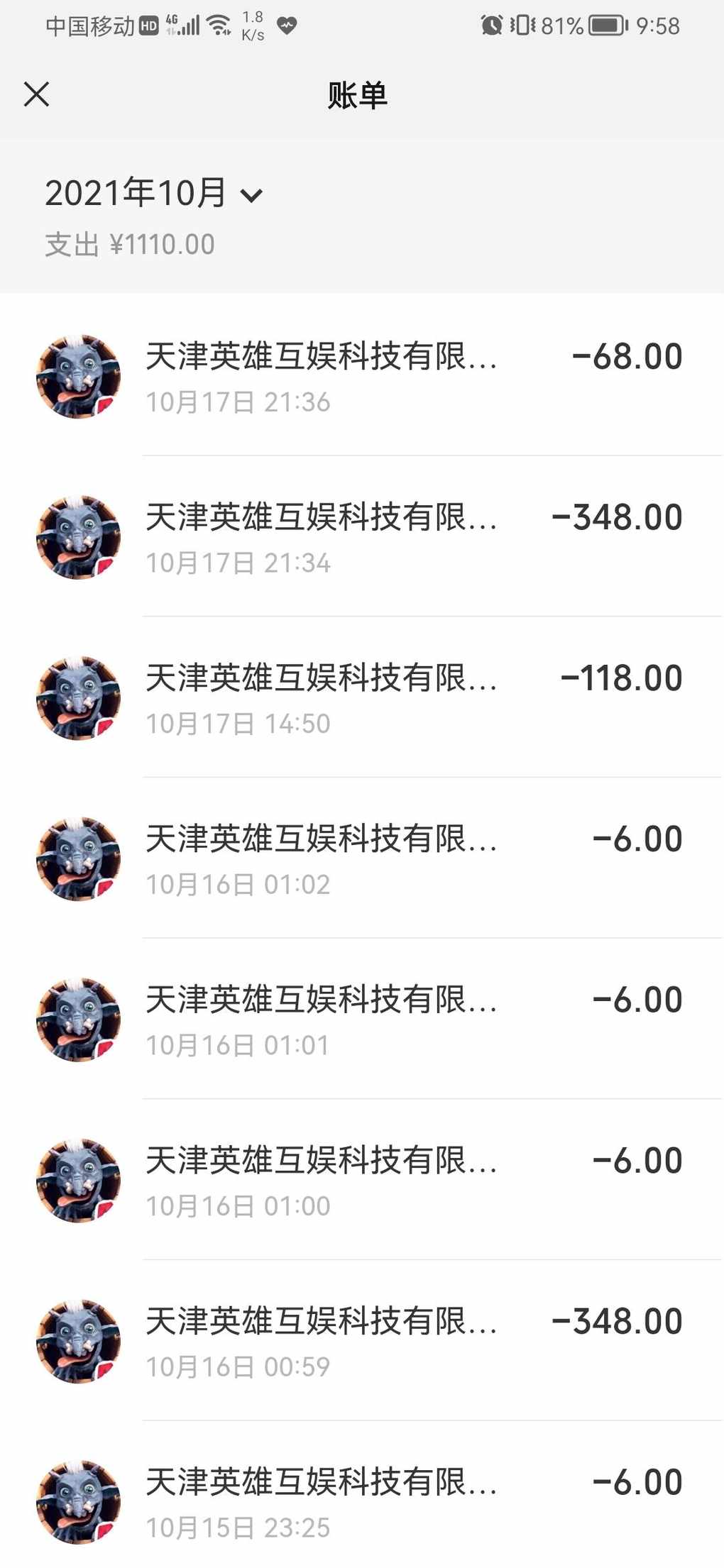Open the -348.00 payment on 10月16日 00:59
The image size is (724, 1568).
pyautogui.click(x=362, y=1341)
